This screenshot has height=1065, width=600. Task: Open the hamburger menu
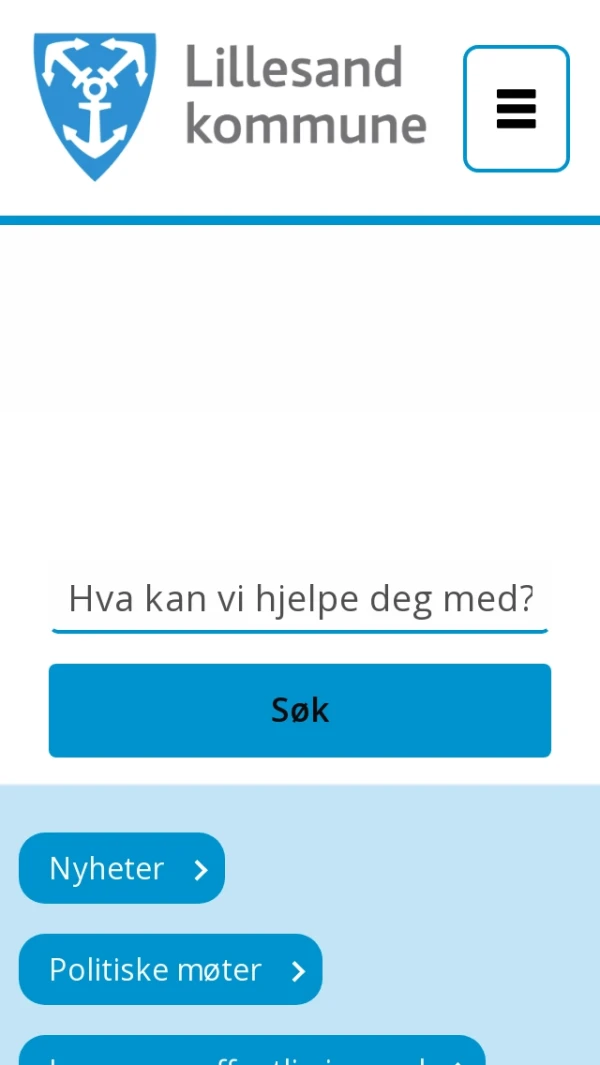click(x=516, y=109)
